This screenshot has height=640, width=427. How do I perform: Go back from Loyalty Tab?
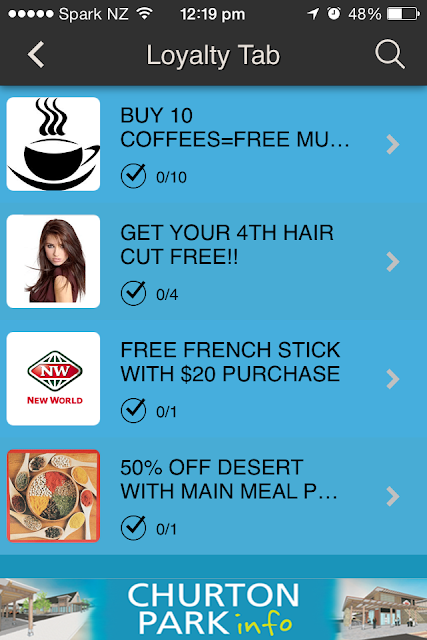click(36, 54)
